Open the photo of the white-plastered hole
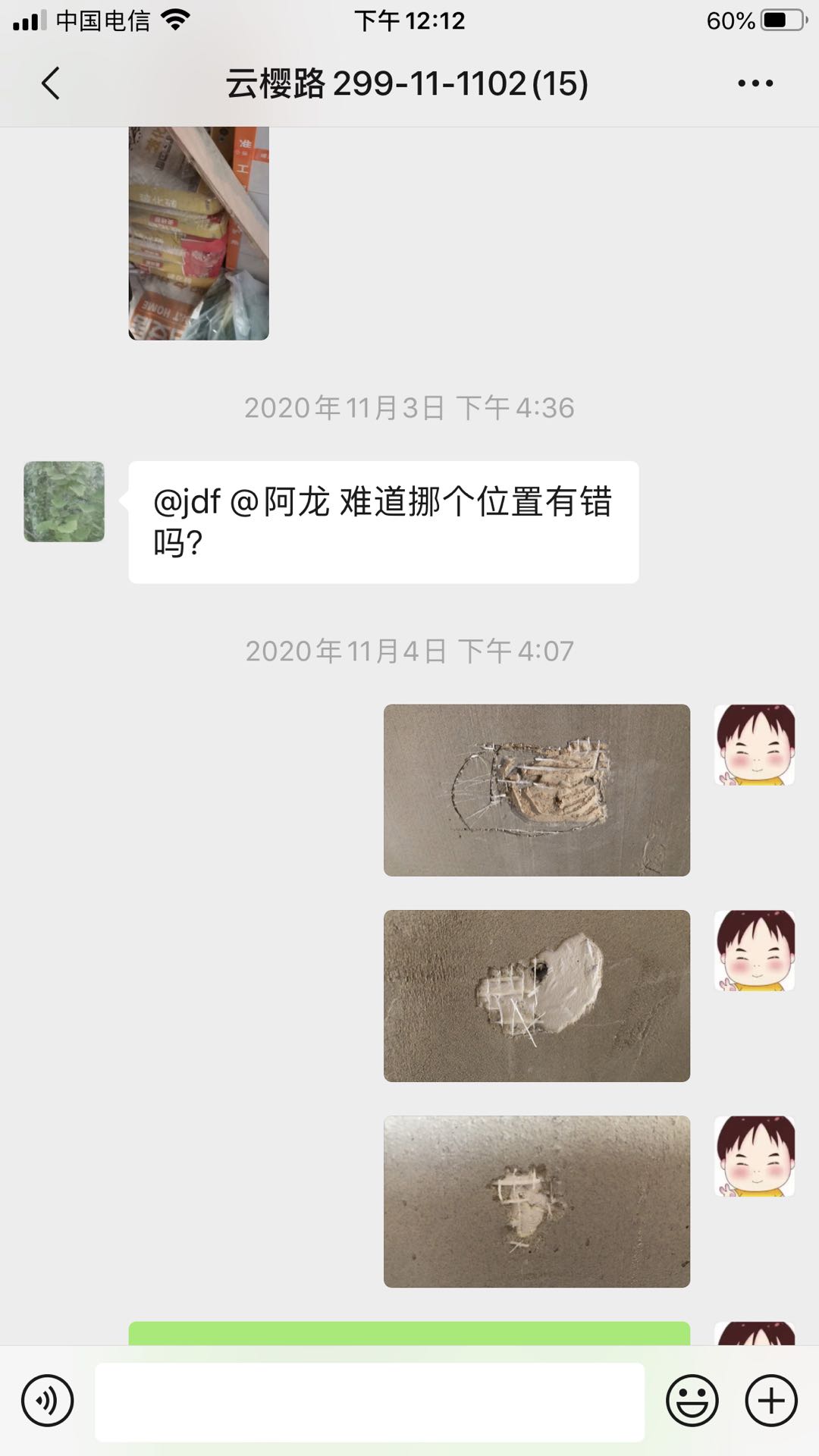The height and width of the screenshot is (1456, 819). click(x=537, y=996)
